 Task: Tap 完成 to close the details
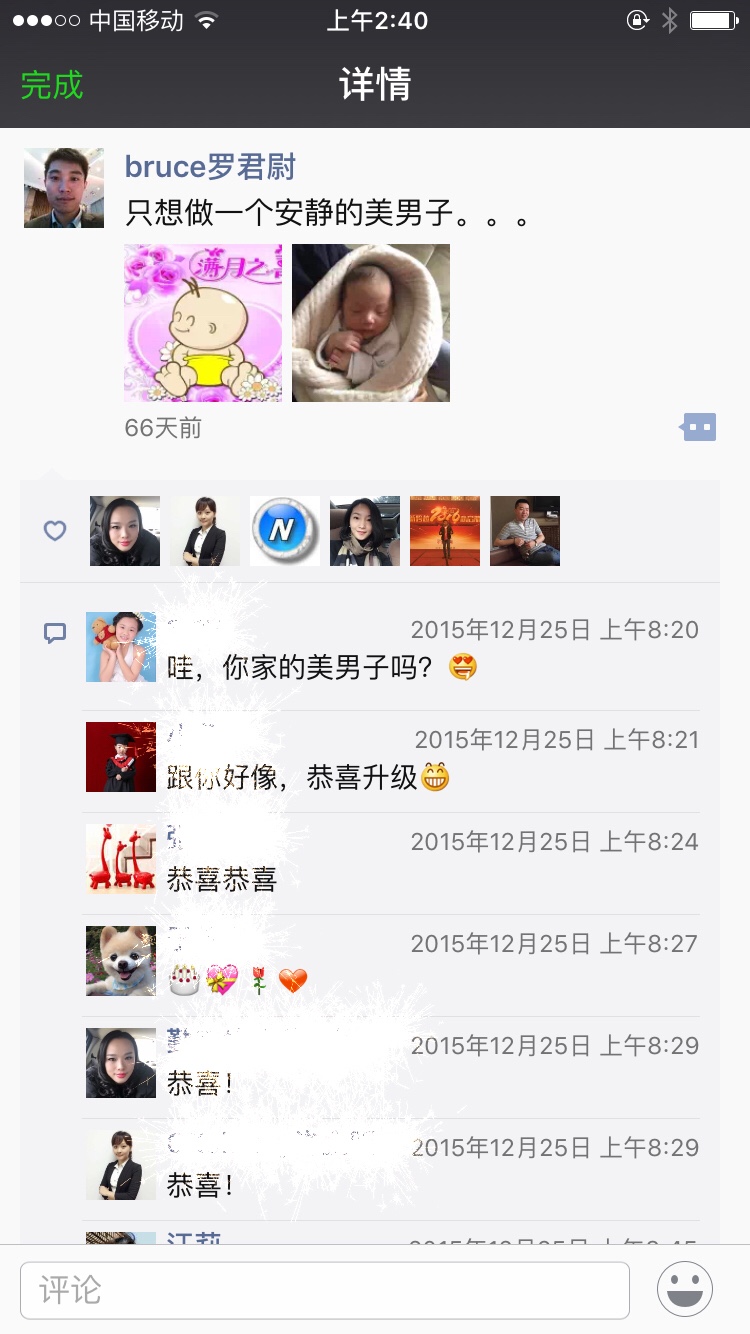[x=52, y=85]
